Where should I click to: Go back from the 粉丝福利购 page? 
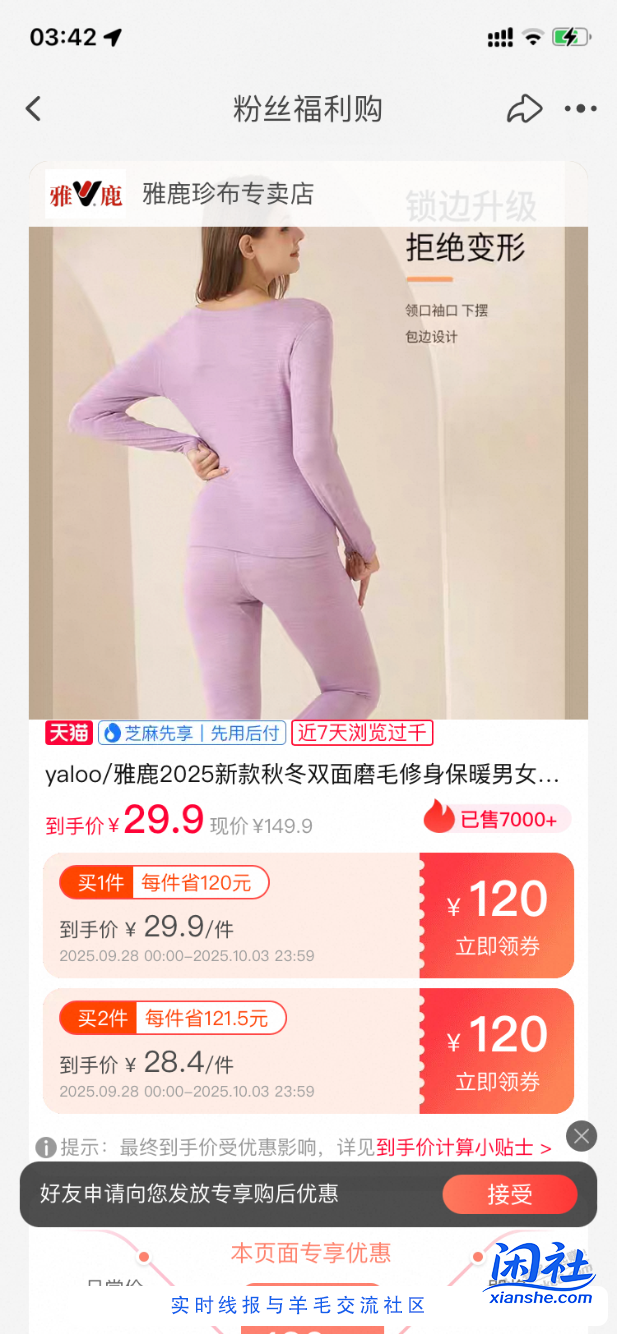pos(34,109)
